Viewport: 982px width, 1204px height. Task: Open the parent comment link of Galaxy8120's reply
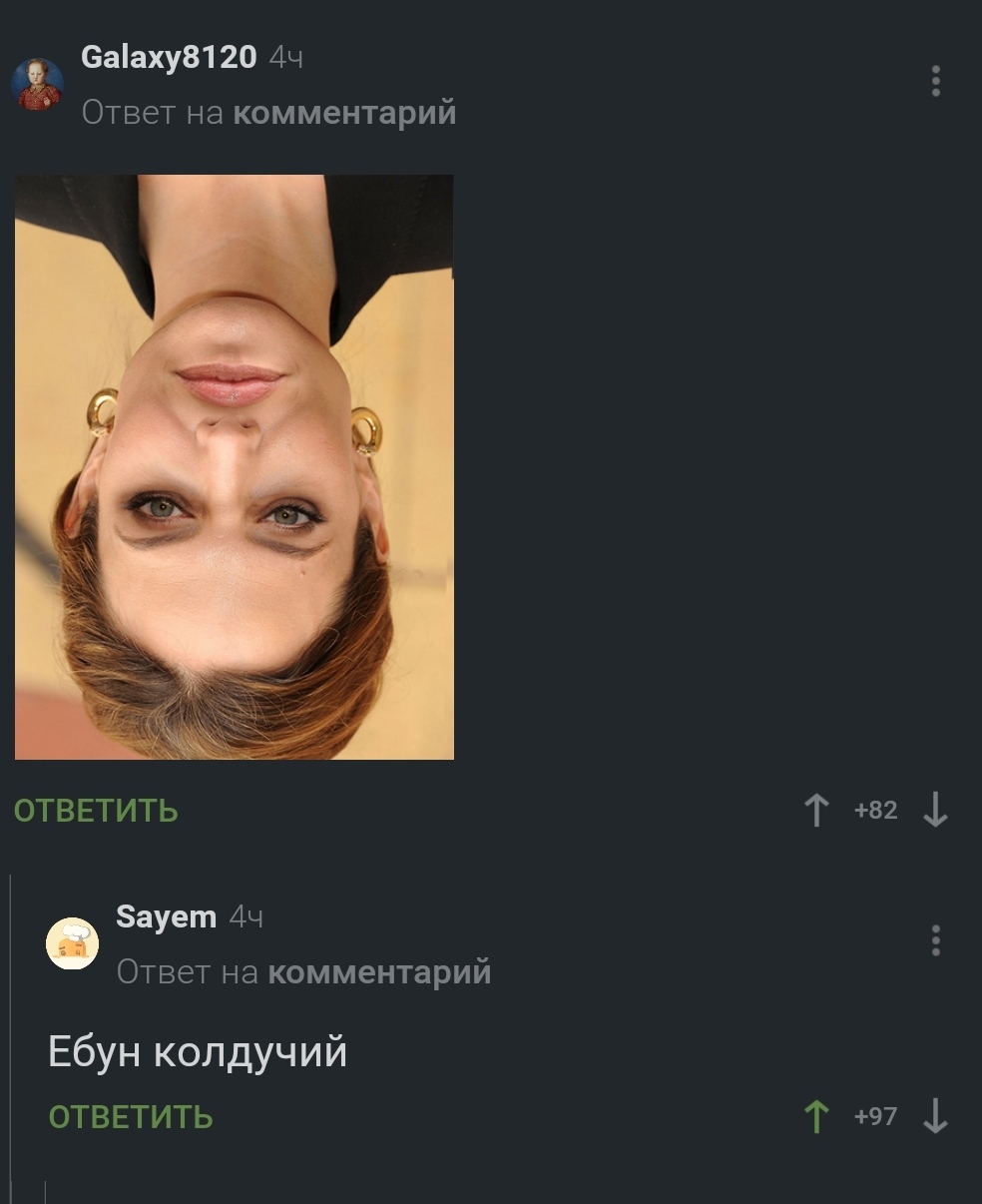tap(344, 112)
